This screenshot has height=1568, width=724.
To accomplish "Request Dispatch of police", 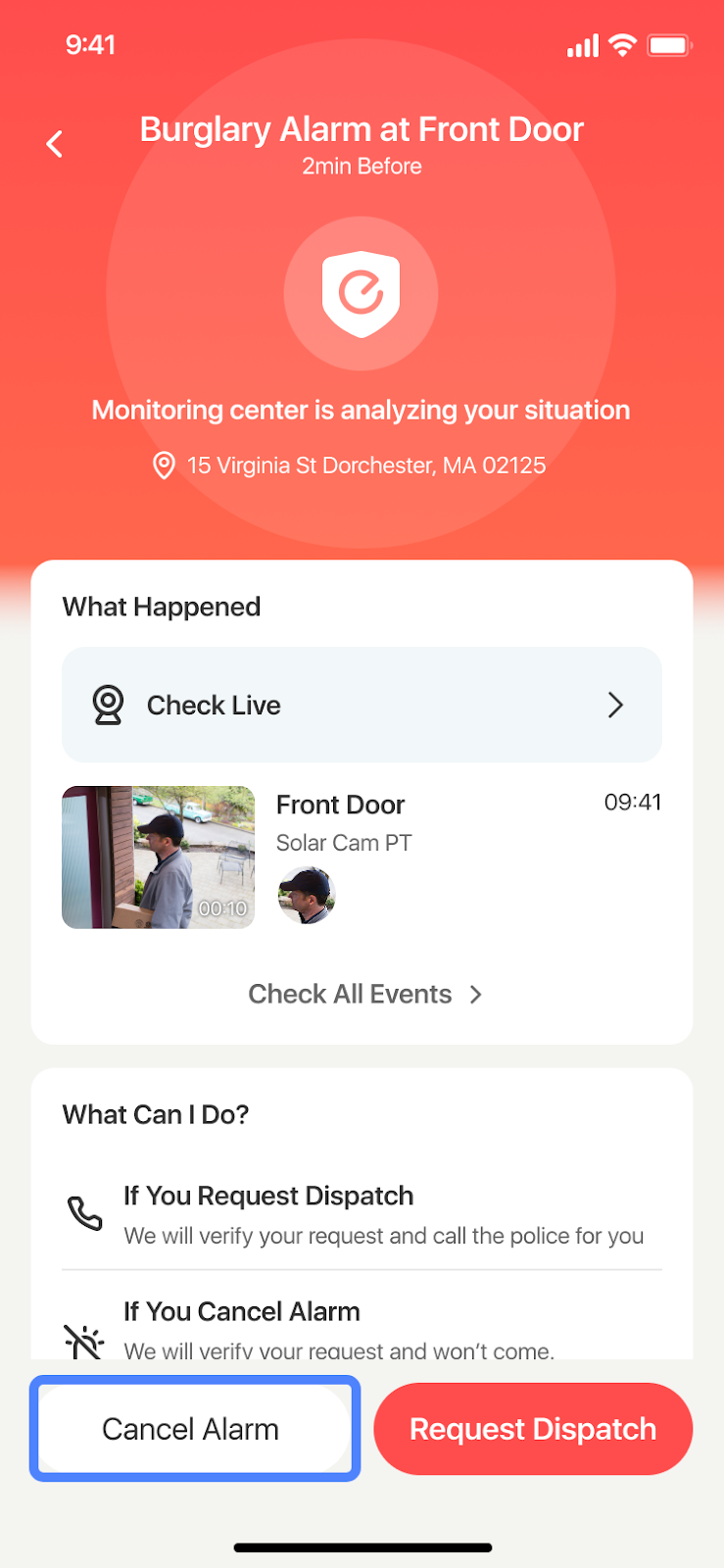I will click(533, 1429).
